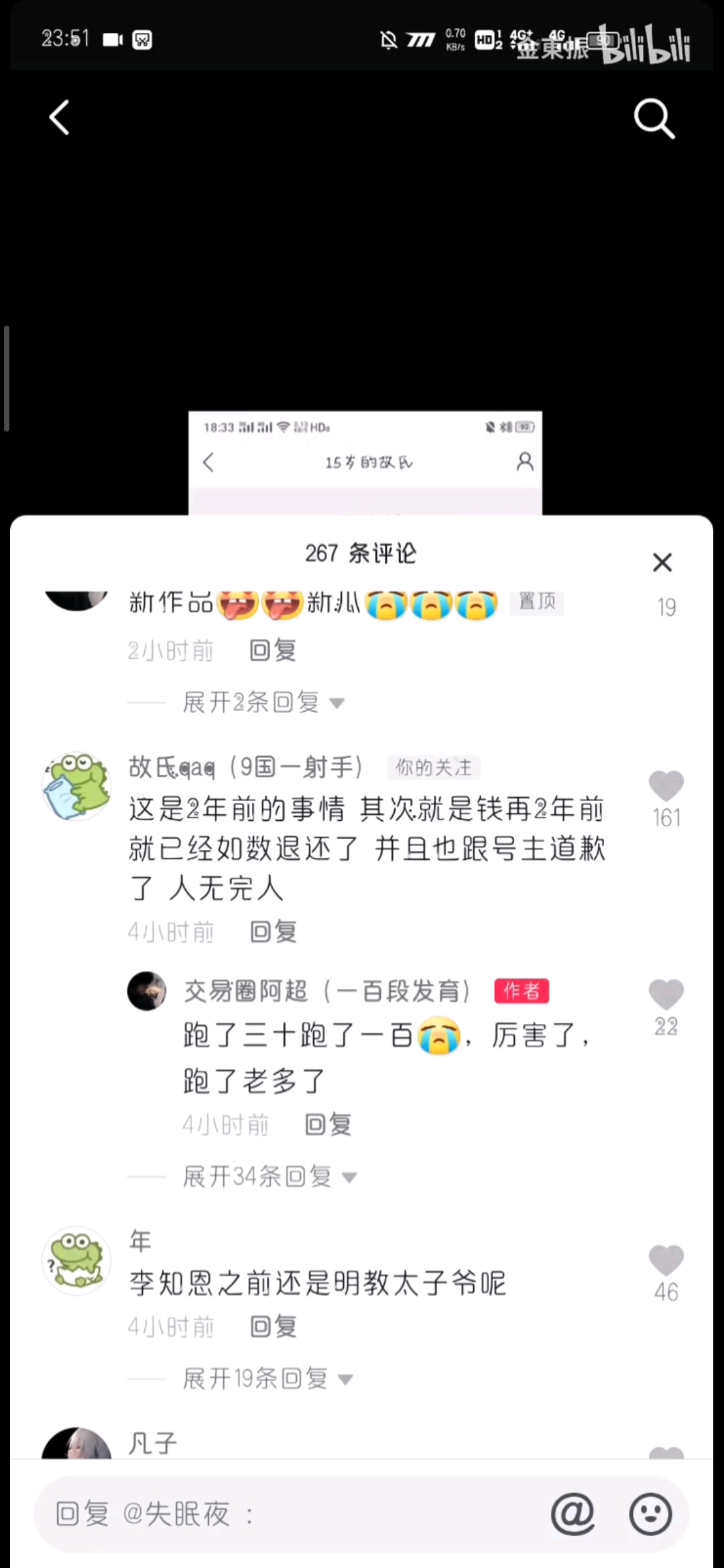Screen dimensions: 724x1568
Task: Open 年's profile avatar
Action: (x=76, y=1260)
